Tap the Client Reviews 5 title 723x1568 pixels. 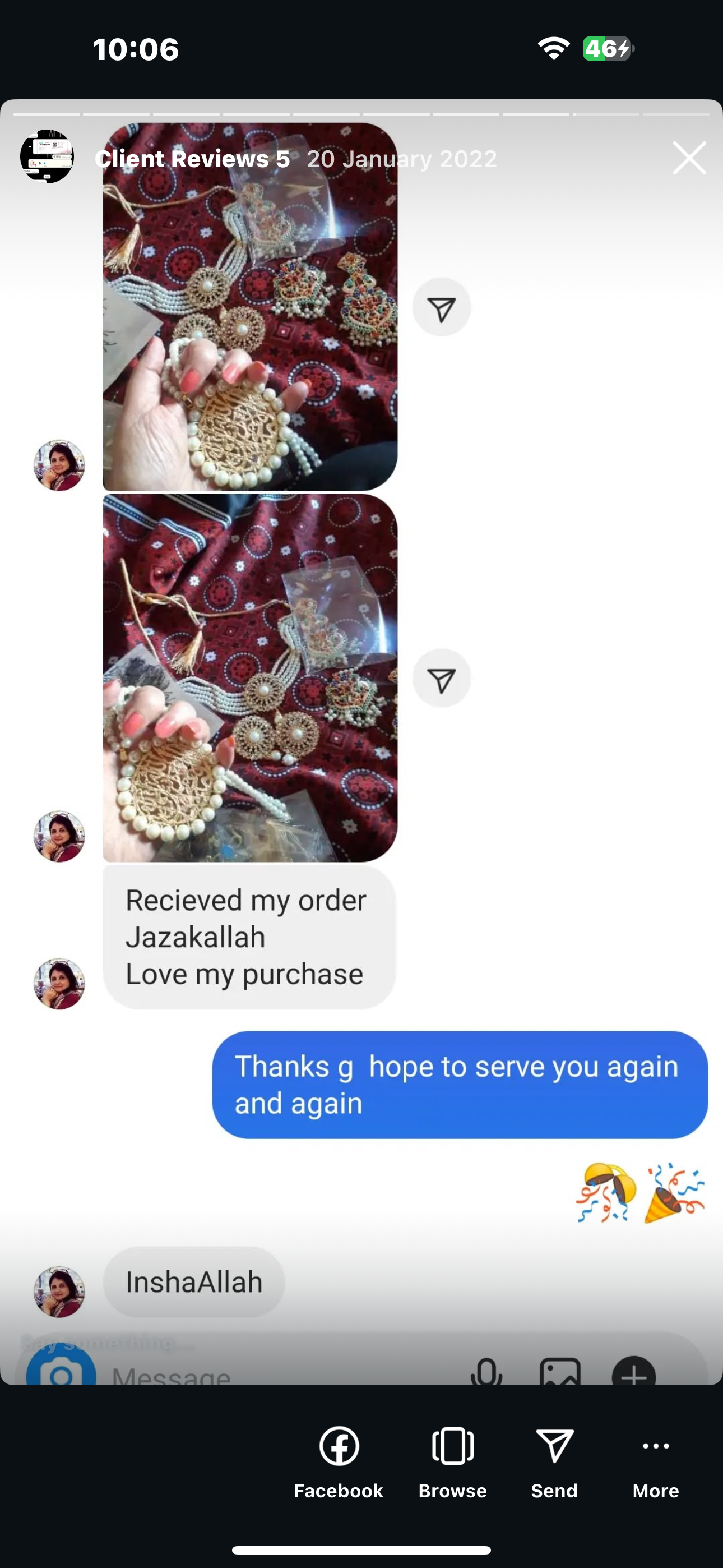(x=194, y=158)
